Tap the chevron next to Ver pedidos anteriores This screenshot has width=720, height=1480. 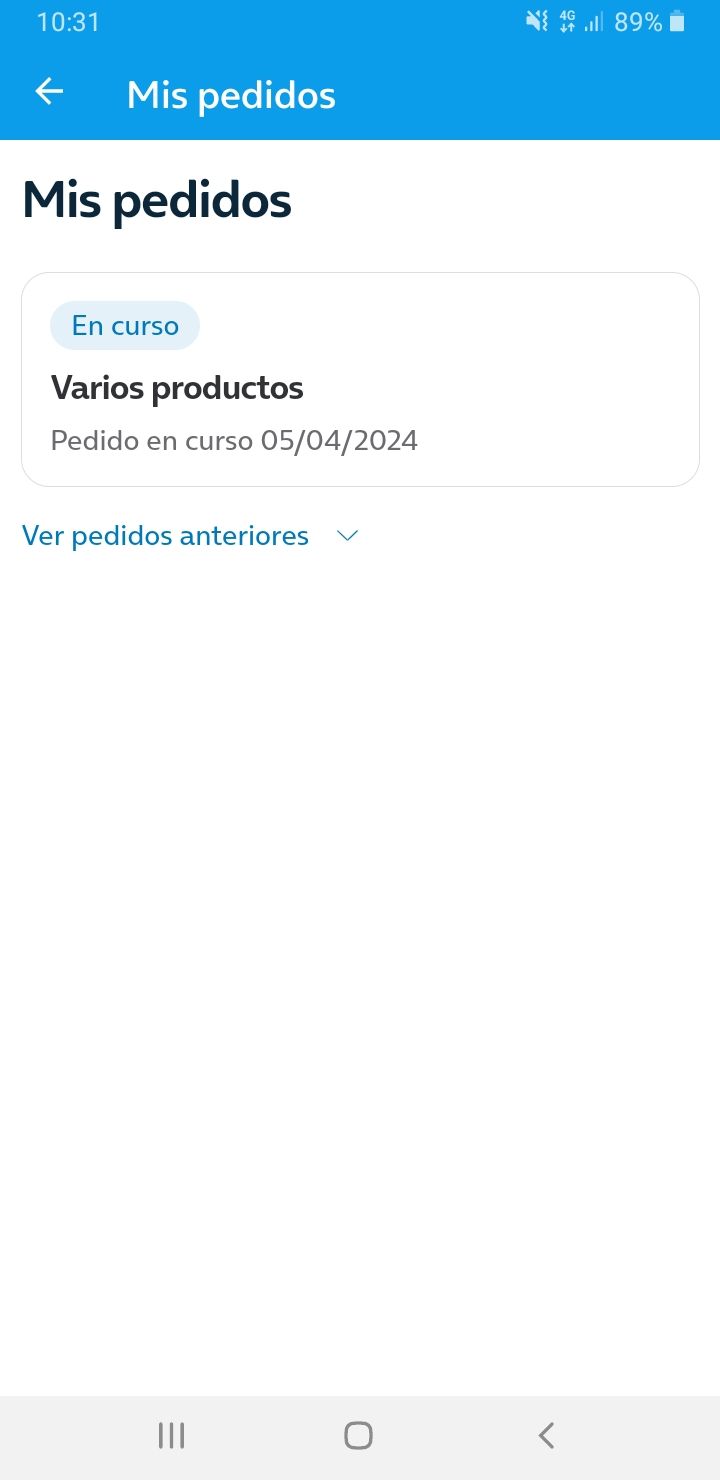point(346,536)
